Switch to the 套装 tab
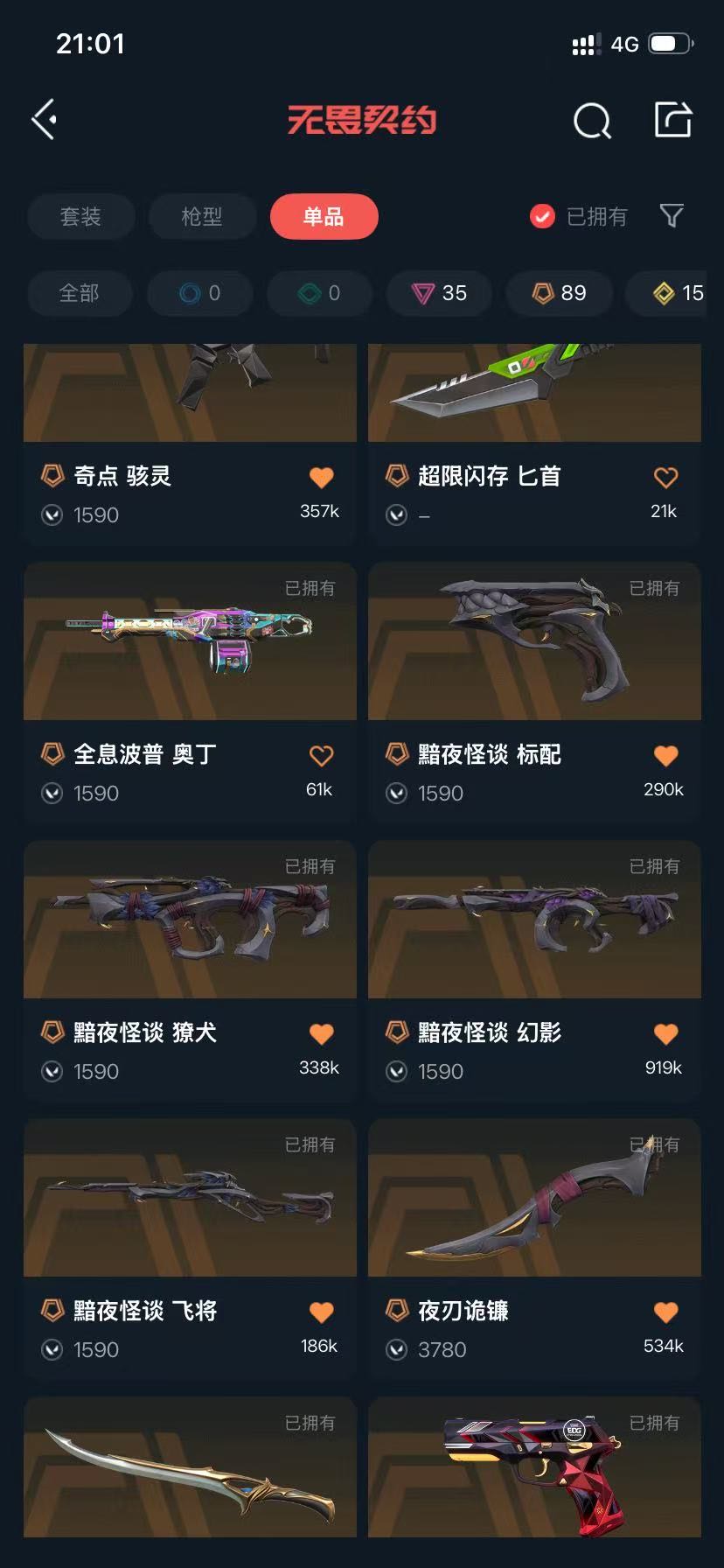Screen dimensions: 724x1568 coord(80,216)
